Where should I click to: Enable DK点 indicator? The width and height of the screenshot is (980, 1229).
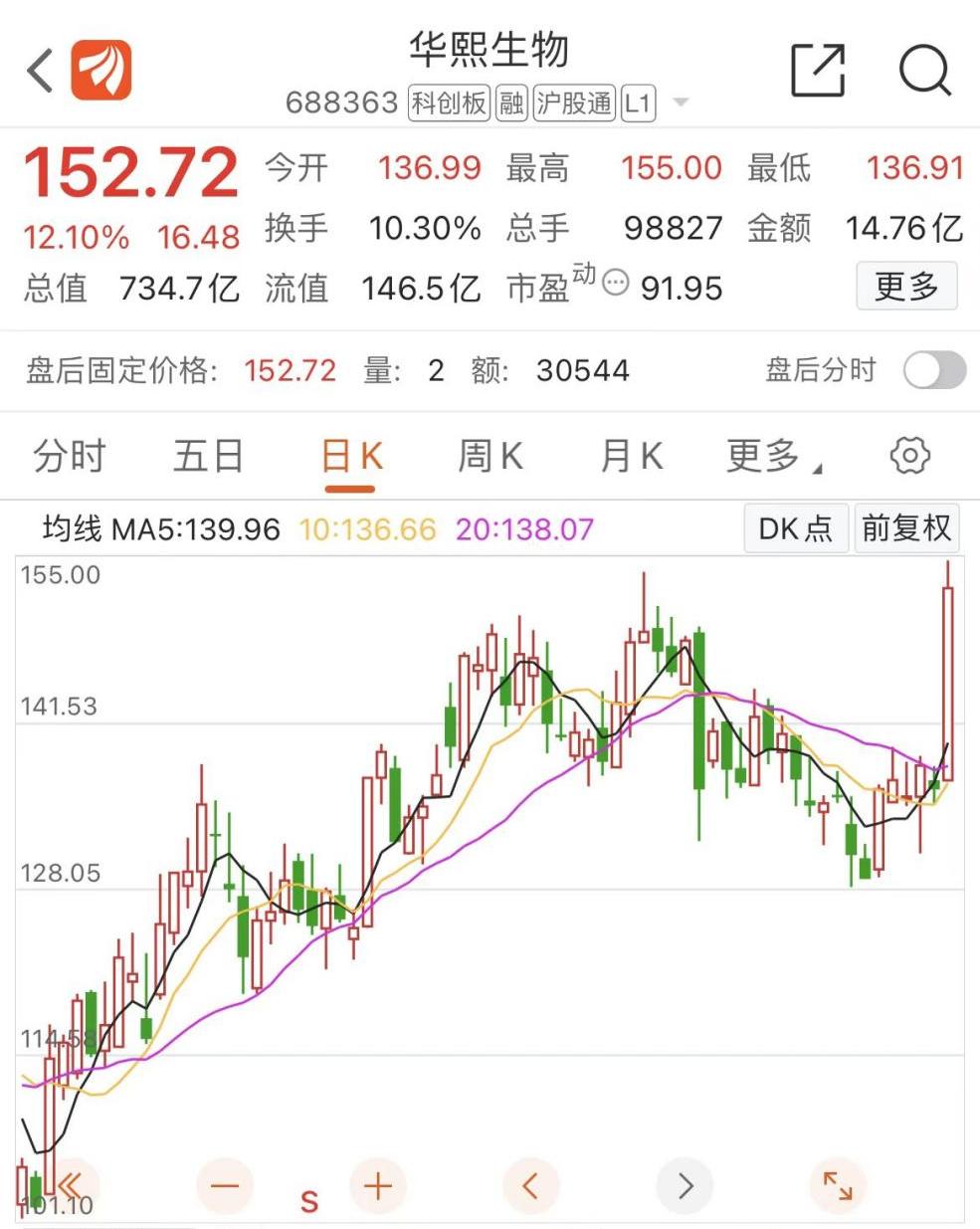click(x=795, y=527)
